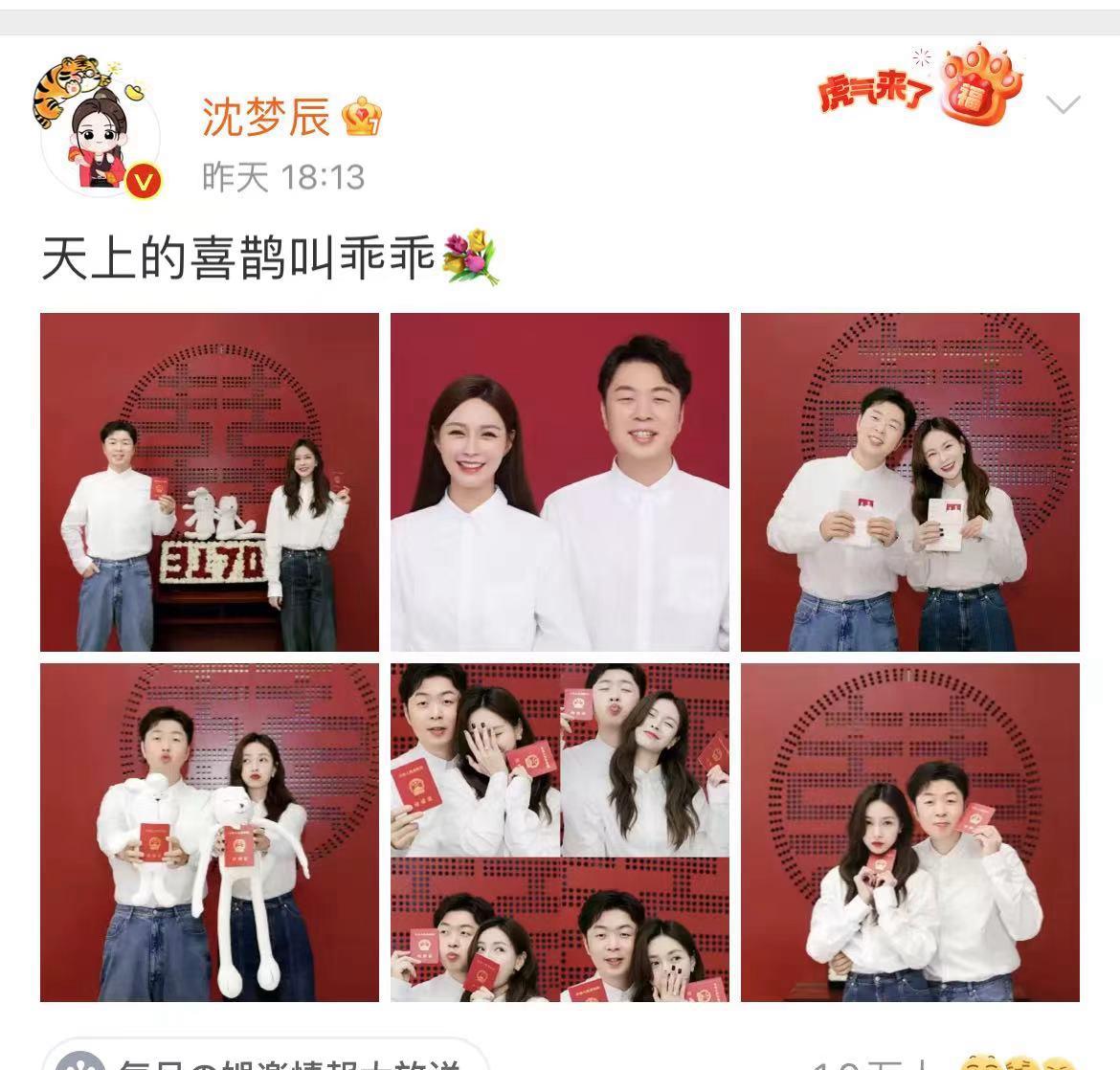Screen dimensions: 1120x1070
Task: Open the photo with the 3170 flower display
Action: pos(210,482)
